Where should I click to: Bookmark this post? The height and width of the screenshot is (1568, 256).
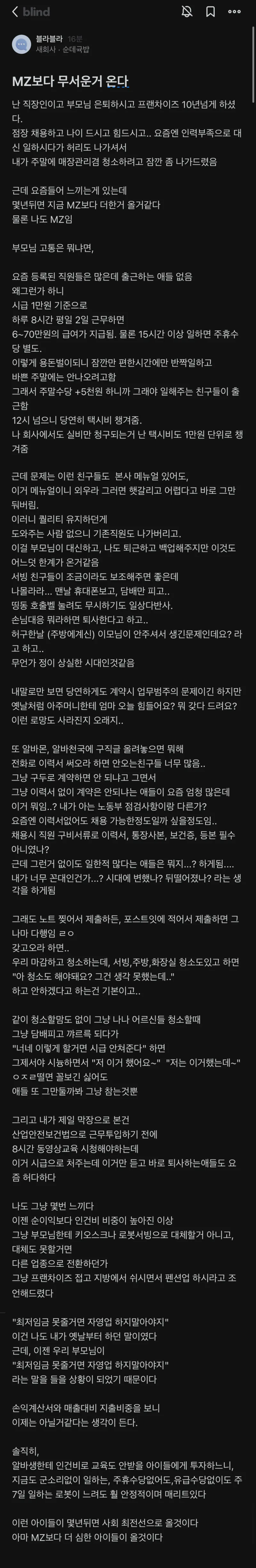tap(210, 12)
